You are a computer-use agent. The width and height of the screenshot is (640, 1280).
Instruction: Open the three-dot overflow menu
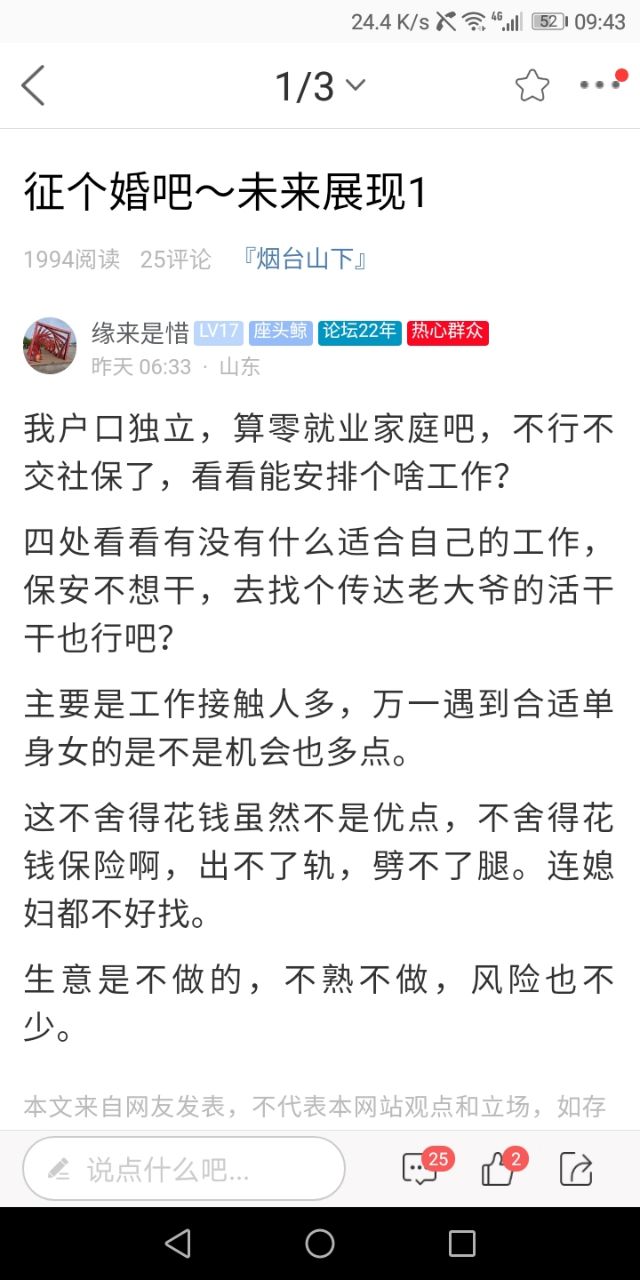(x=600, y=86)
